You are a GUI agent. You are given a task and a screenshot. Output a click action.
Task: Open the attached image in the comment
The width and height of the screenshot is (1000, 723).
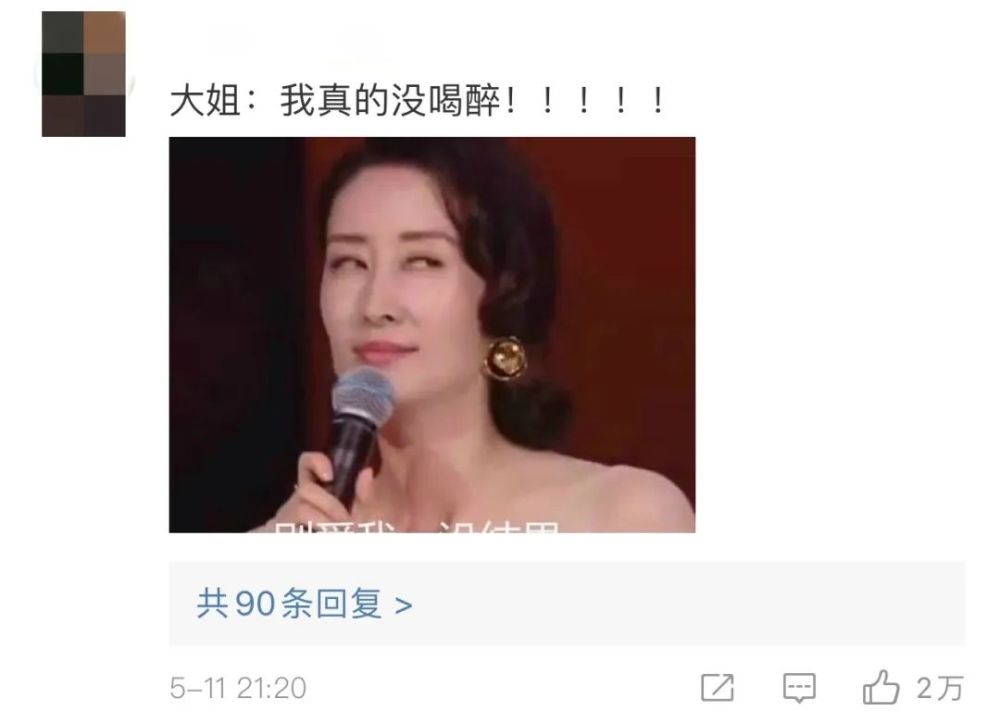tap(431, 334)
